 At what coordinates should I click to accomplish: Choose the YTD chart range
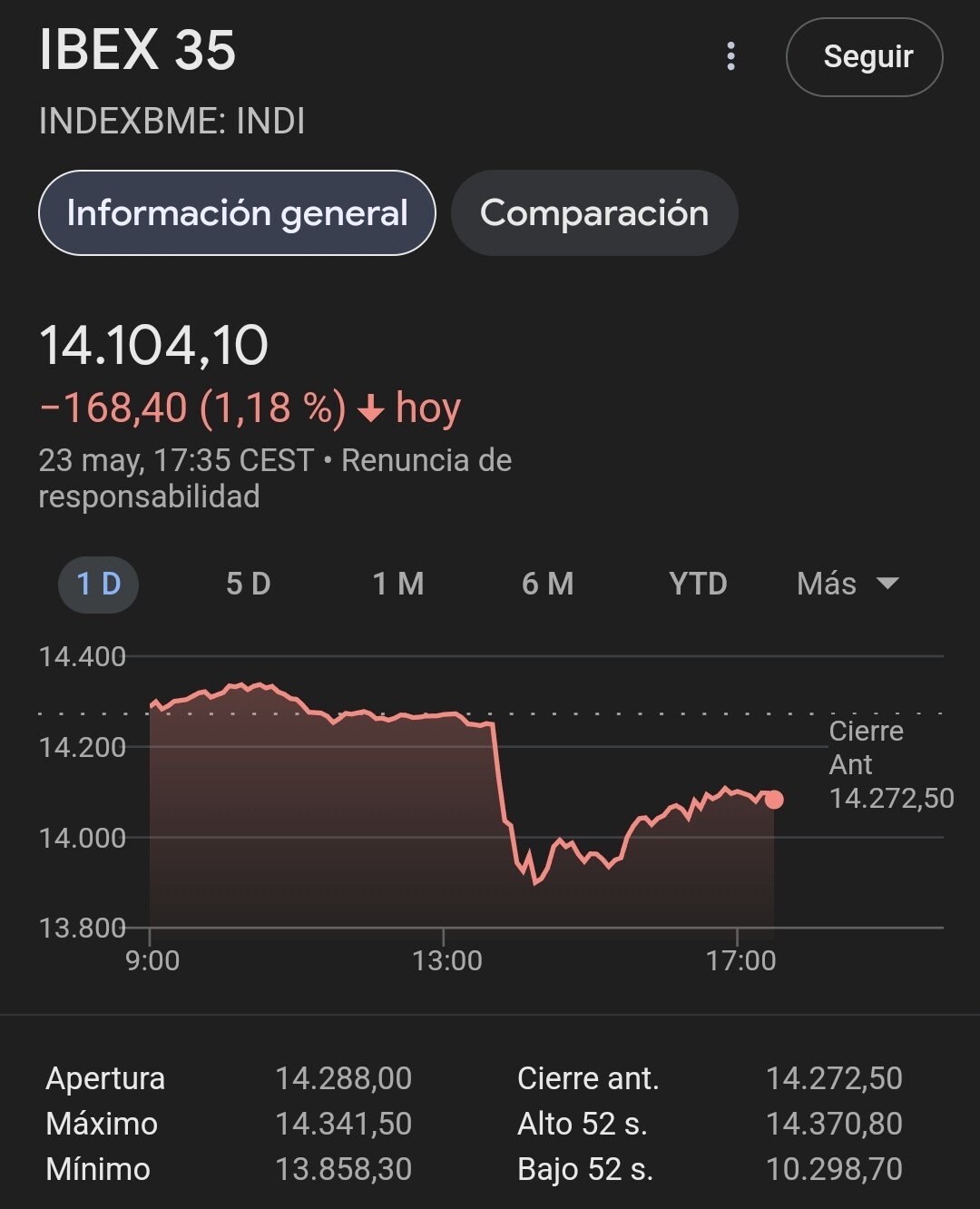698,584
